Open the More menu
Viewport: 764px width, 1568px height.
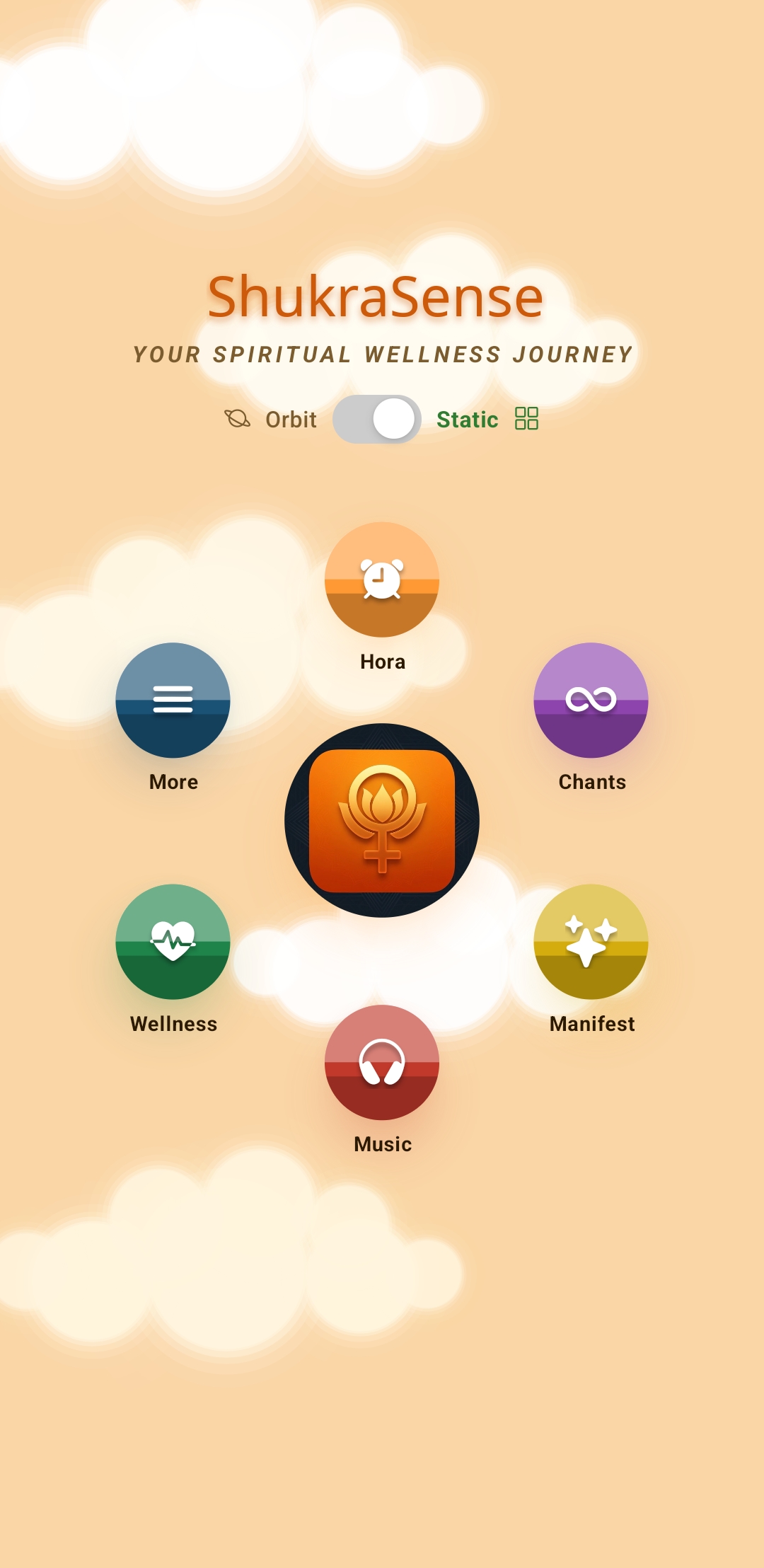point(173,700)
